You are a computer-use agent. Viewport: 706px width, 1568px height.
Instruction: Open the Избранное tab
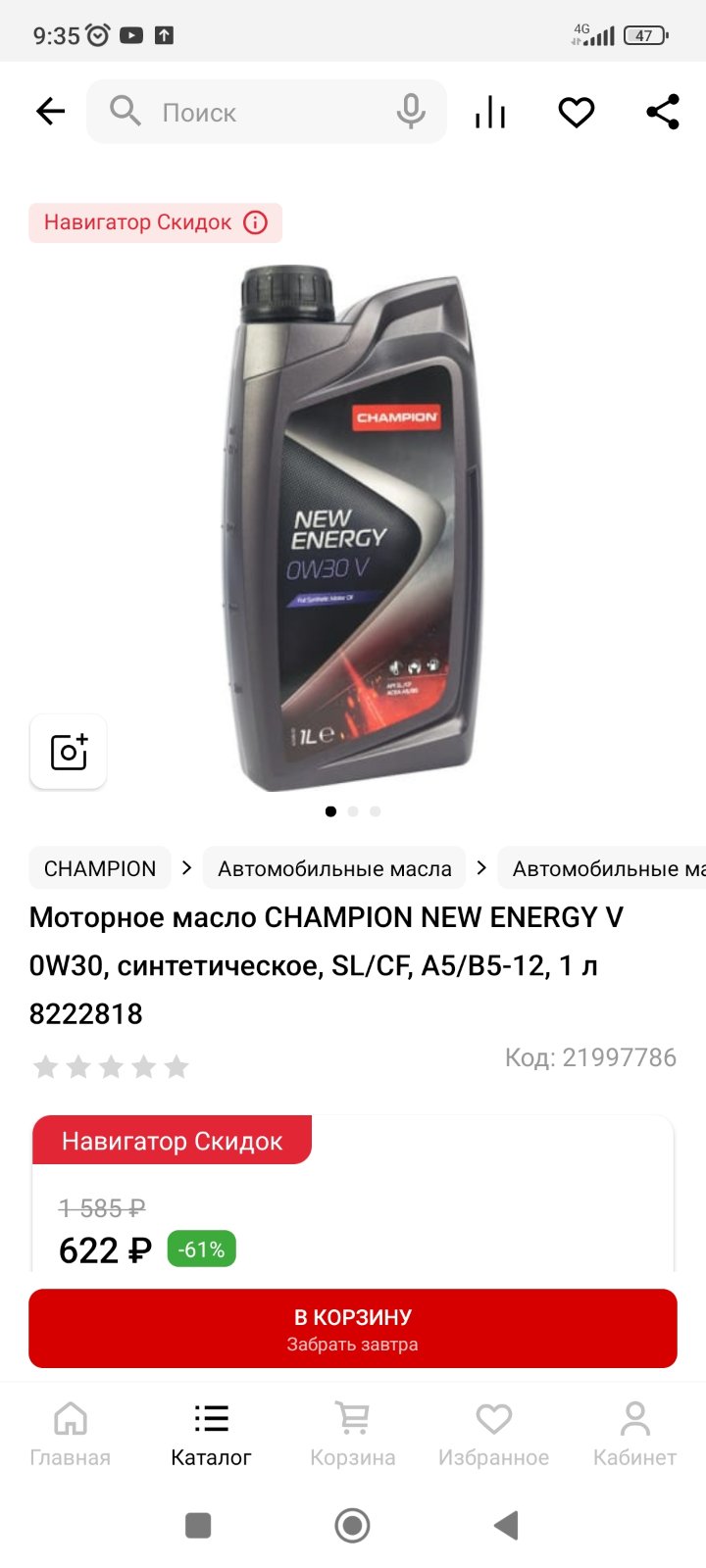[x=493, y=1434]
